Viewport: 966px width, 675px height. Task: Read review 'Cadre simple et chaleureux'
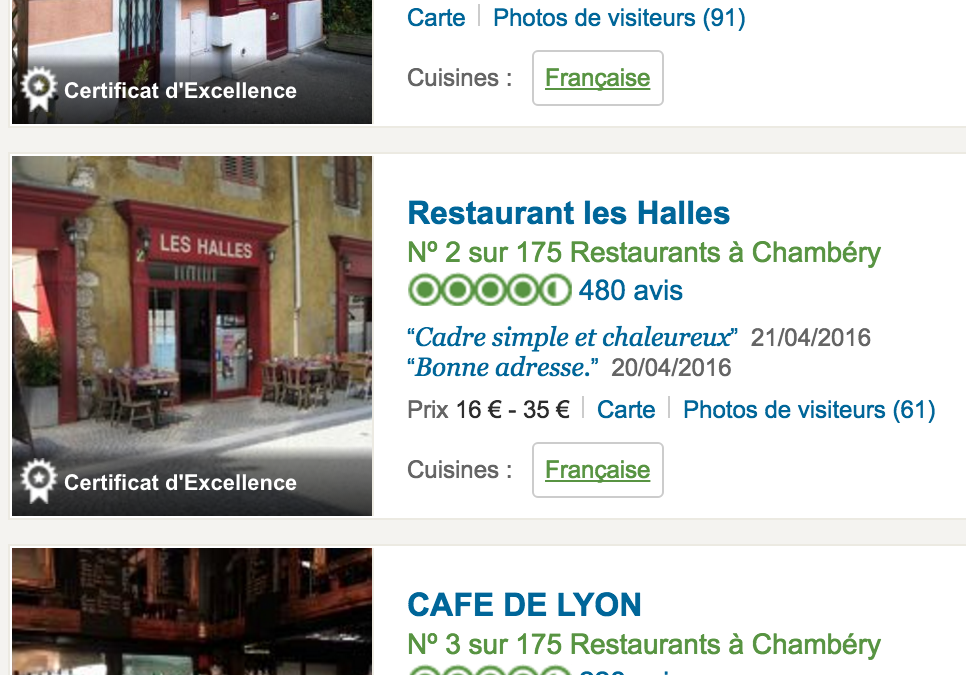tap(574, 337)
